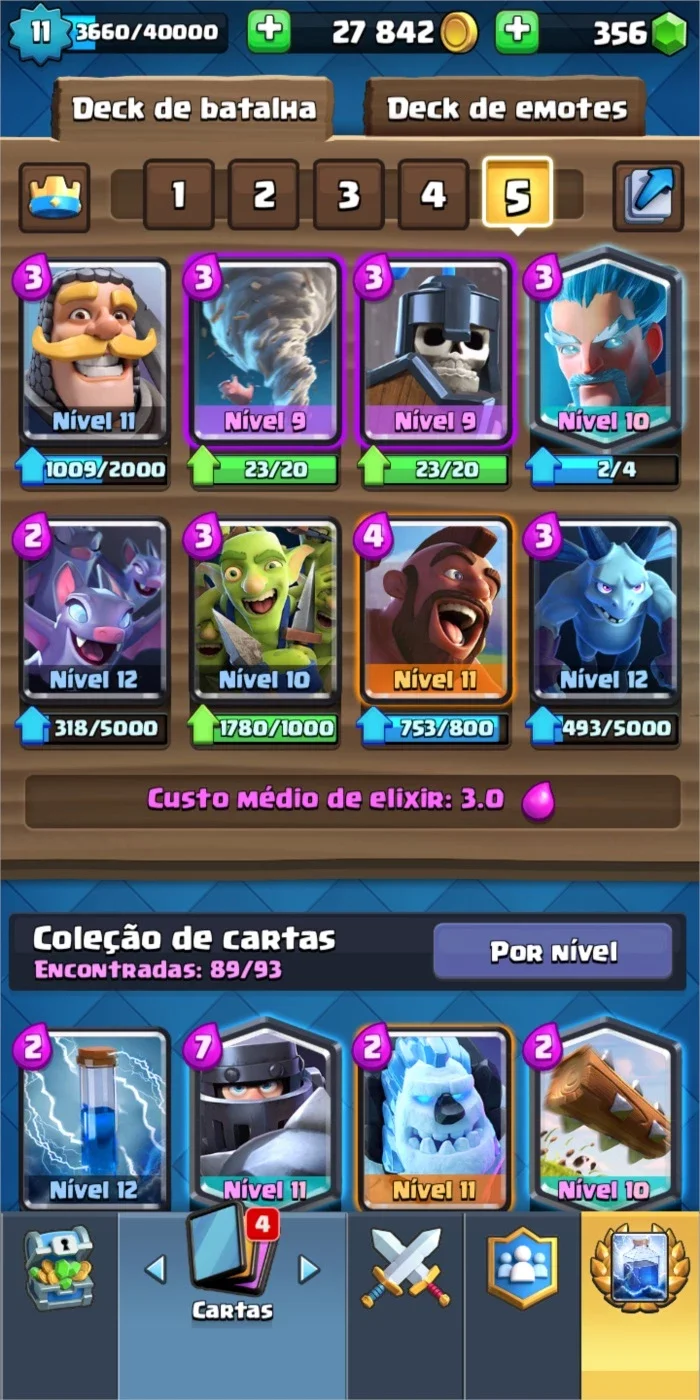Image resolution: width=700 pixels, height=1400 pixels.
Task: Tap the Tornado card in the deck
Action: pyautogui.click(x=265, y=350)
